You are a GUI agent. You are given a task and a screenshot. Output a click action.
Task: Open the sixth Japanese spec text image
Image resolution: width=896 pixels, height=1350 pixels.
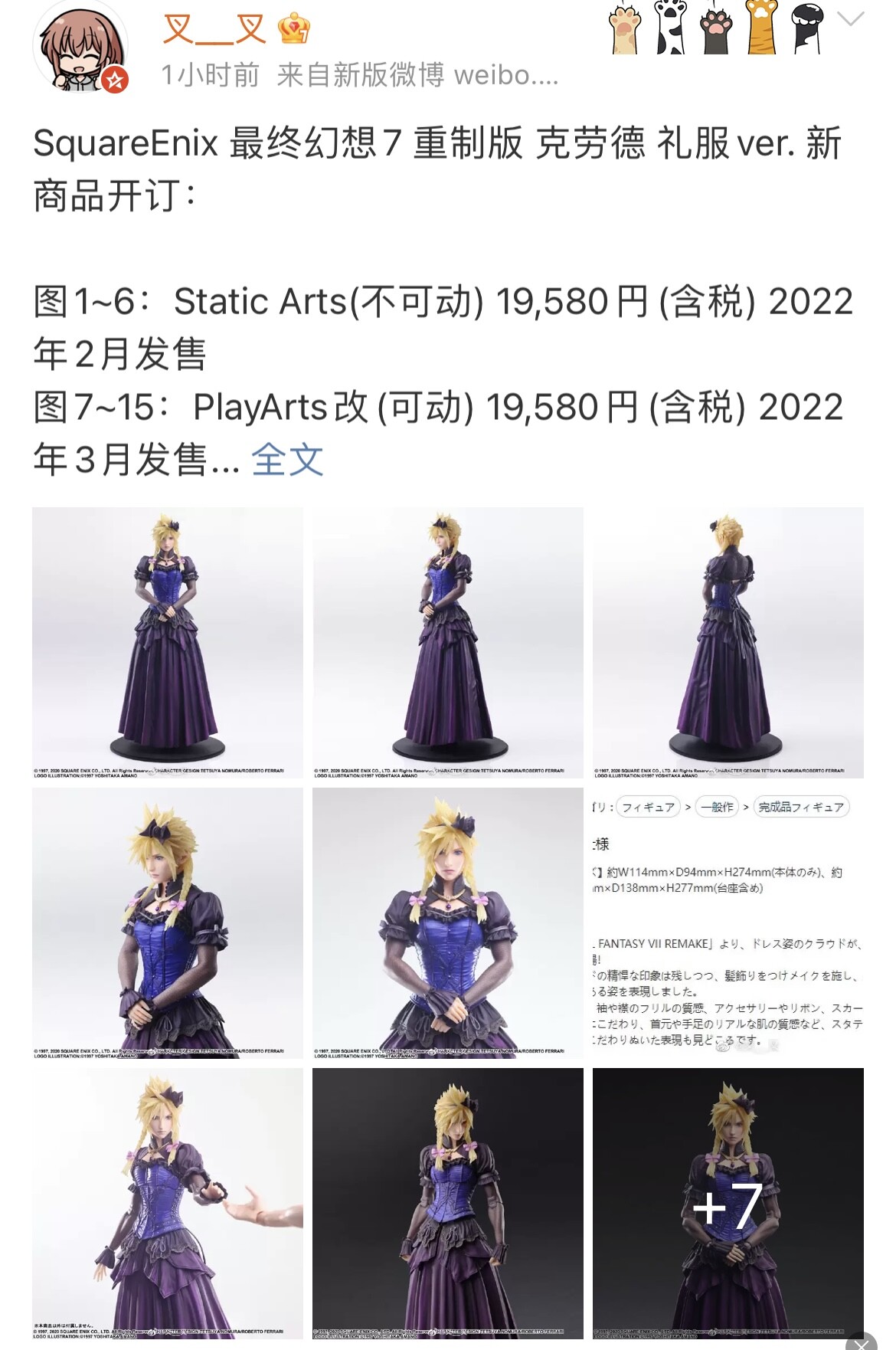pos(728,922)
